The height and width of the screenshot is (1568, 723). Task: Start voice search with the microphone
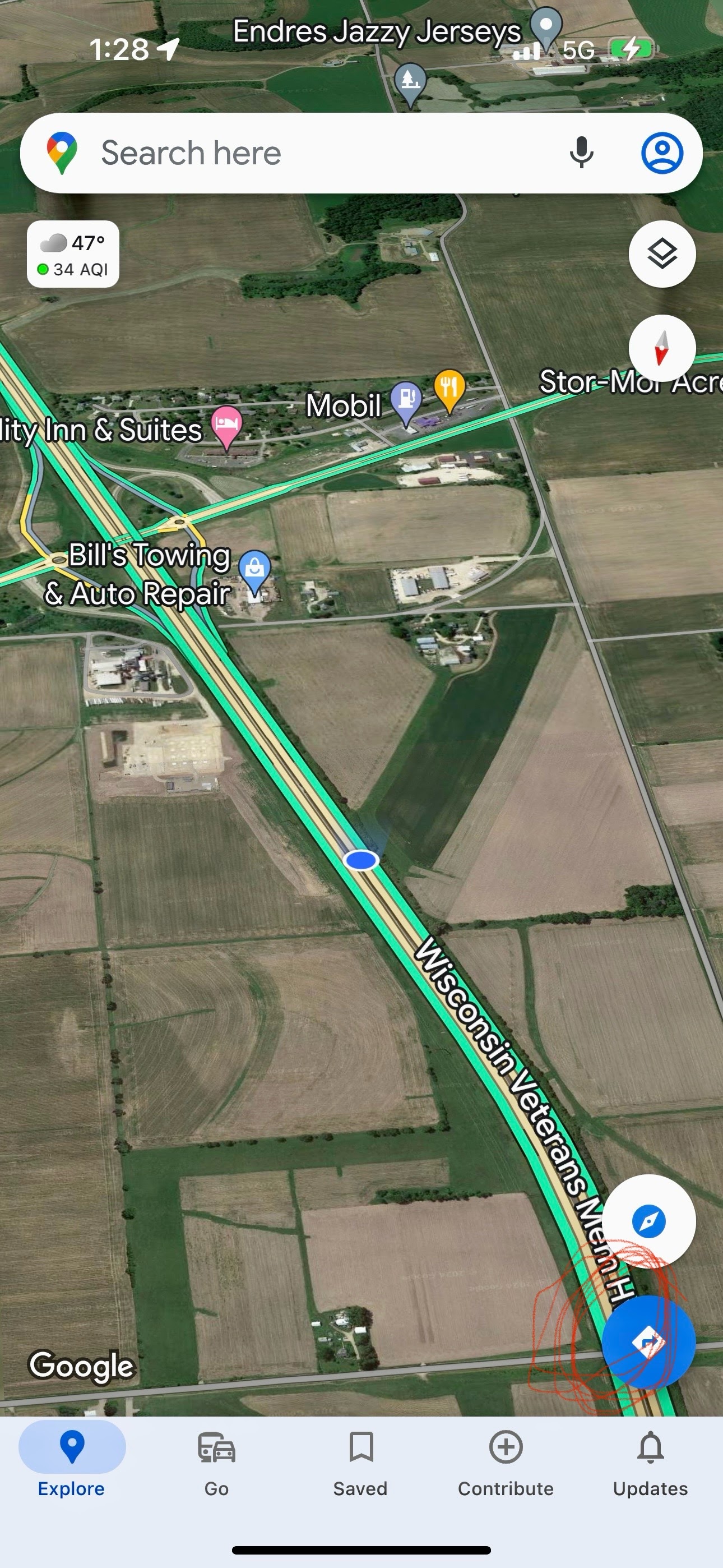(581, 153)
